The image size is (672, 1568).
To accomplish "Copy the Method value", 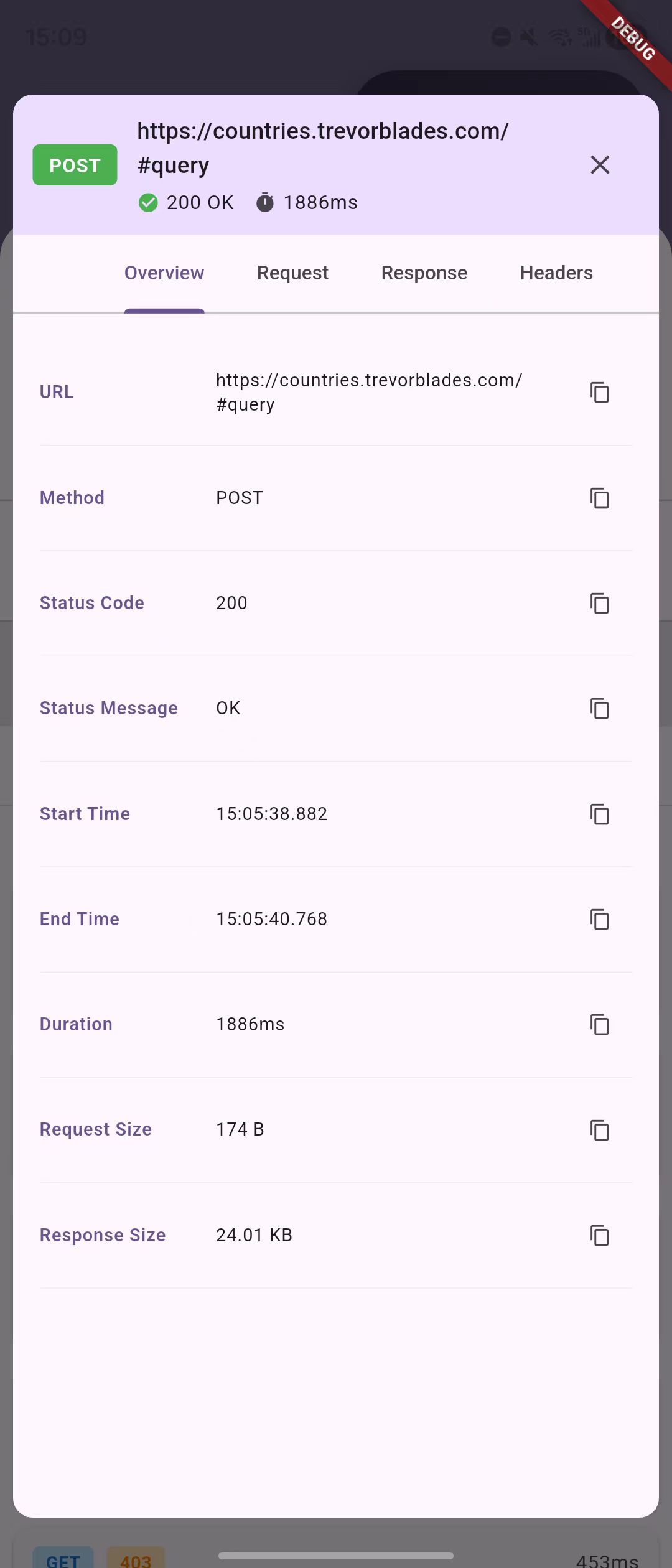I will pyautogui.click(x=599, y=498).
